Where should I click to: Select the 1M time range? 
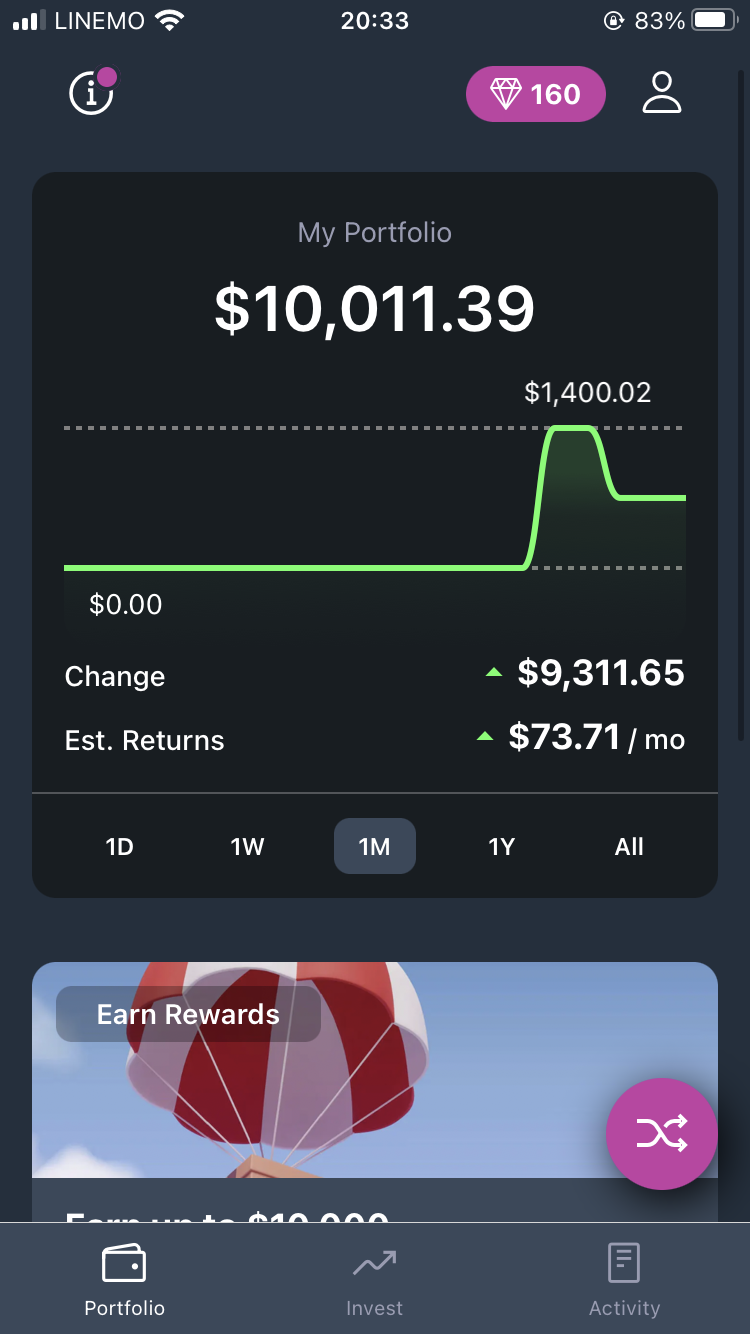pyautogui.click(x=374, y=847)
